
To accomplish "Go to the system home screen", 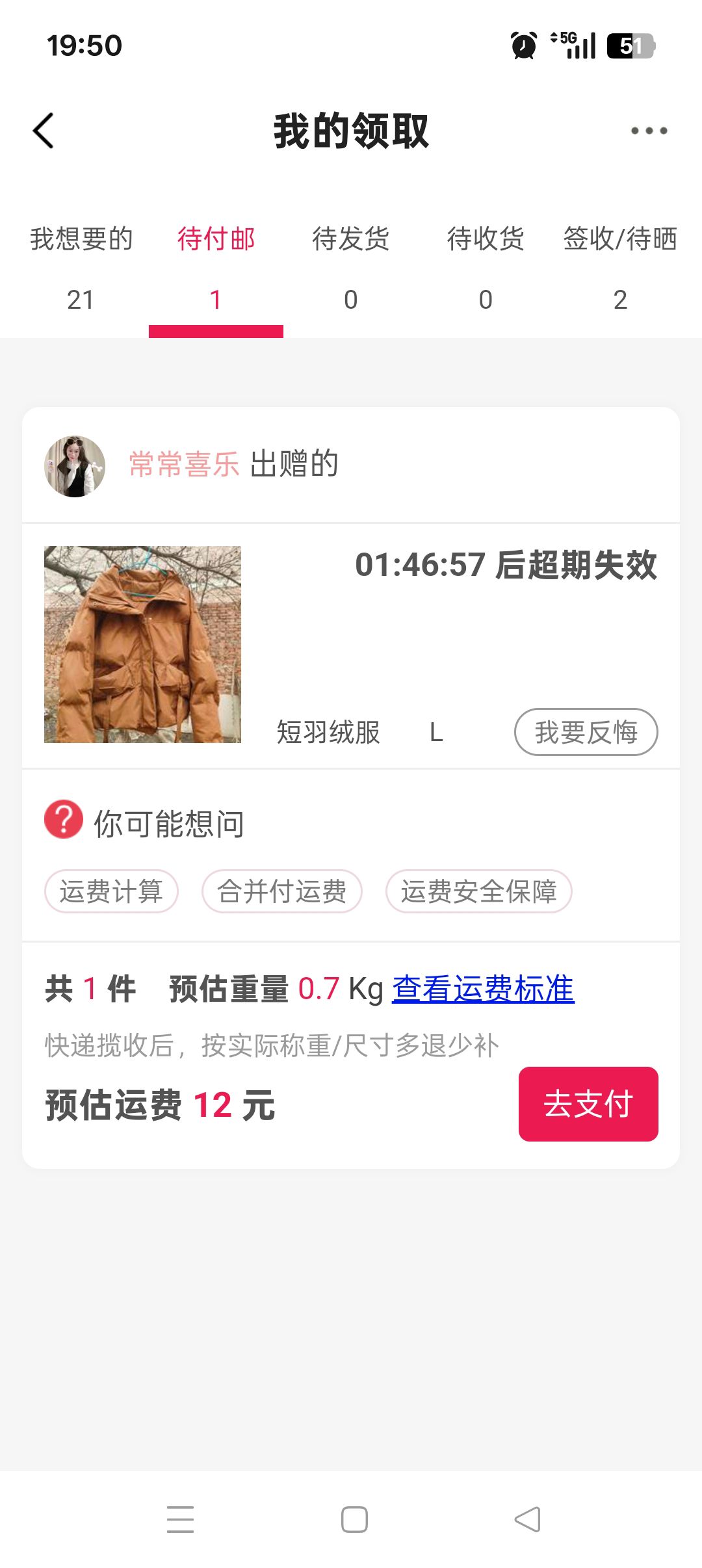I will coord(354,1519).
